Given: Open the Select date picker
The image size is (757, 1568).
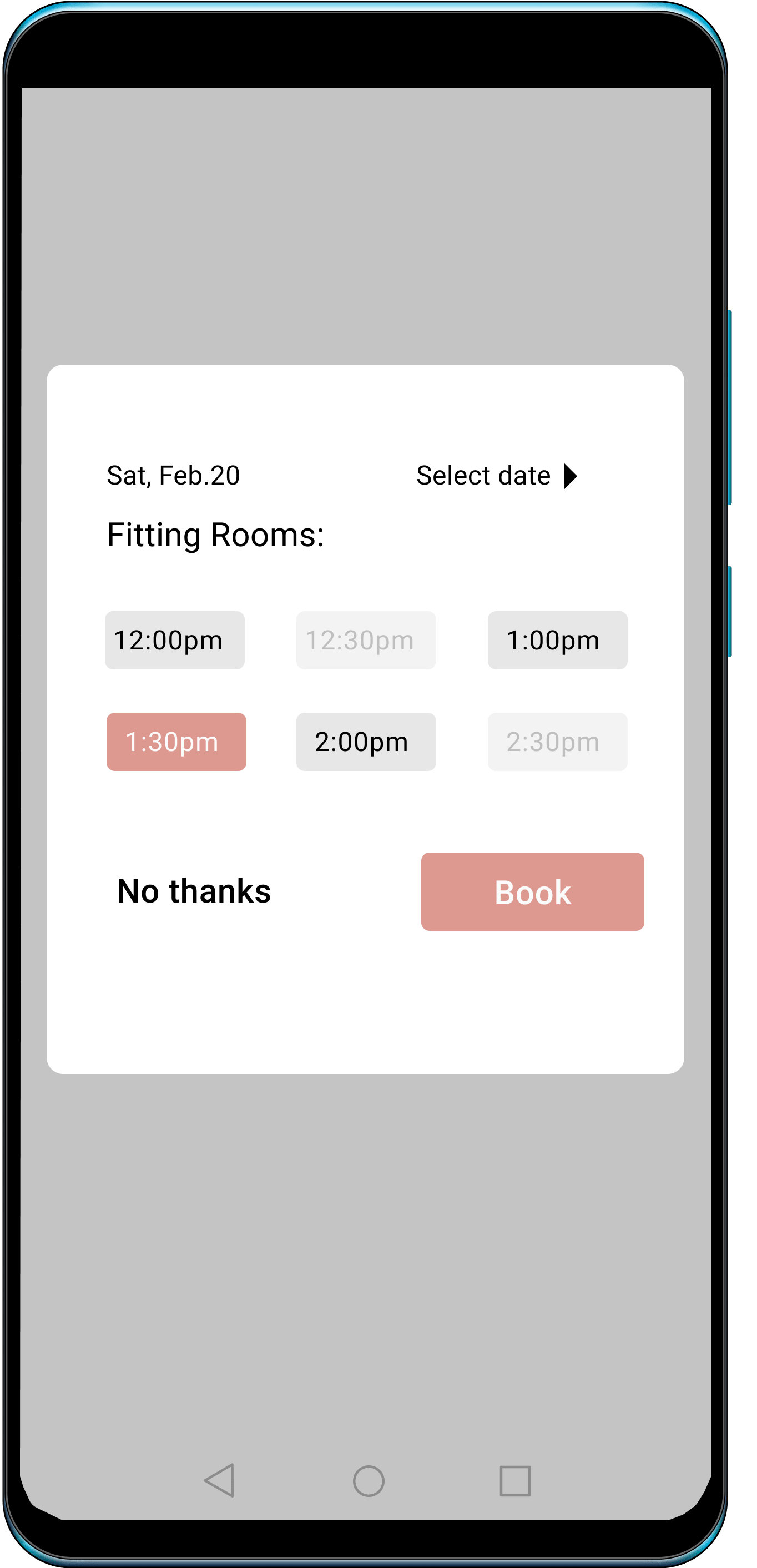Looking at the screenshot, I should coord(496,476).
